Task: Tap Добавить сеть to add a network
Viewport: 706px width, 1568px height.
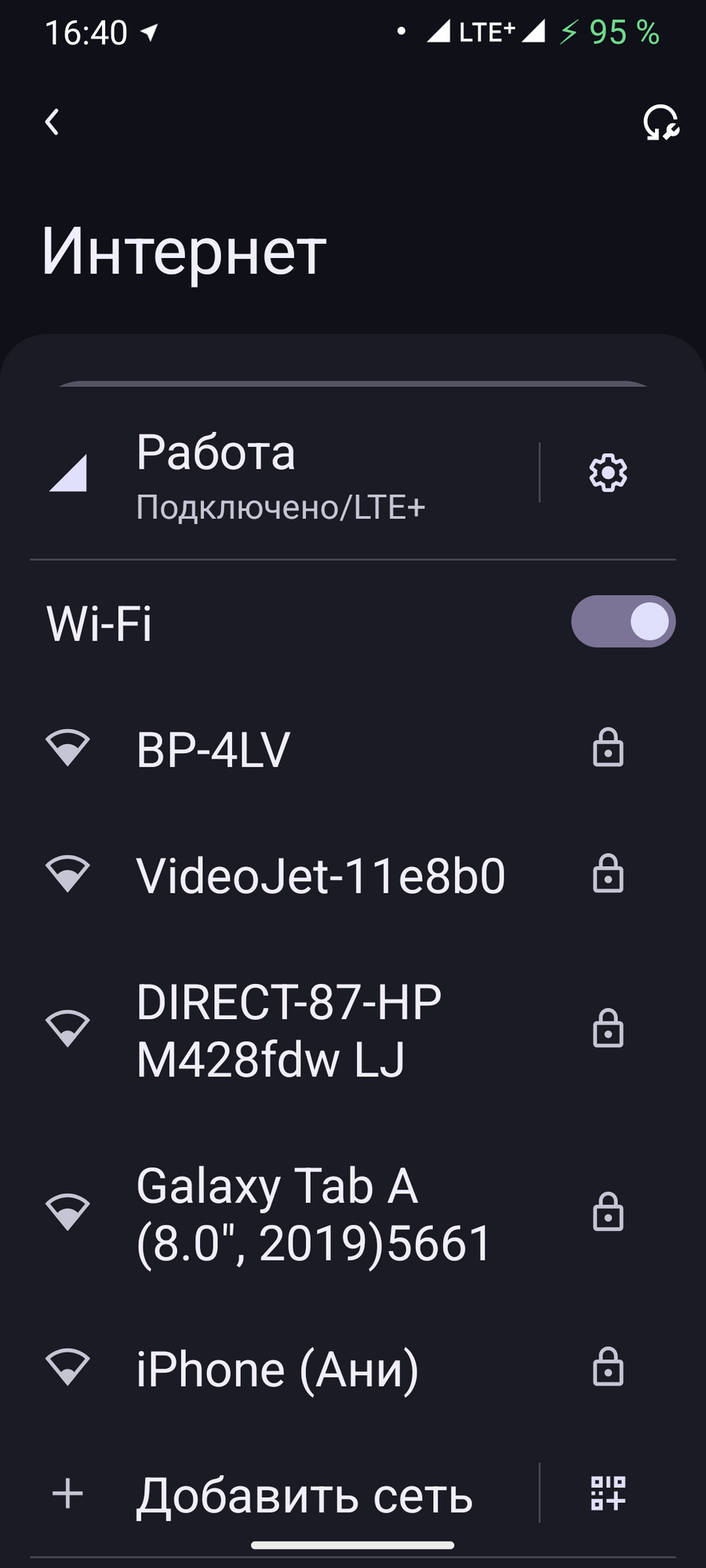Action: point(304,1495)
